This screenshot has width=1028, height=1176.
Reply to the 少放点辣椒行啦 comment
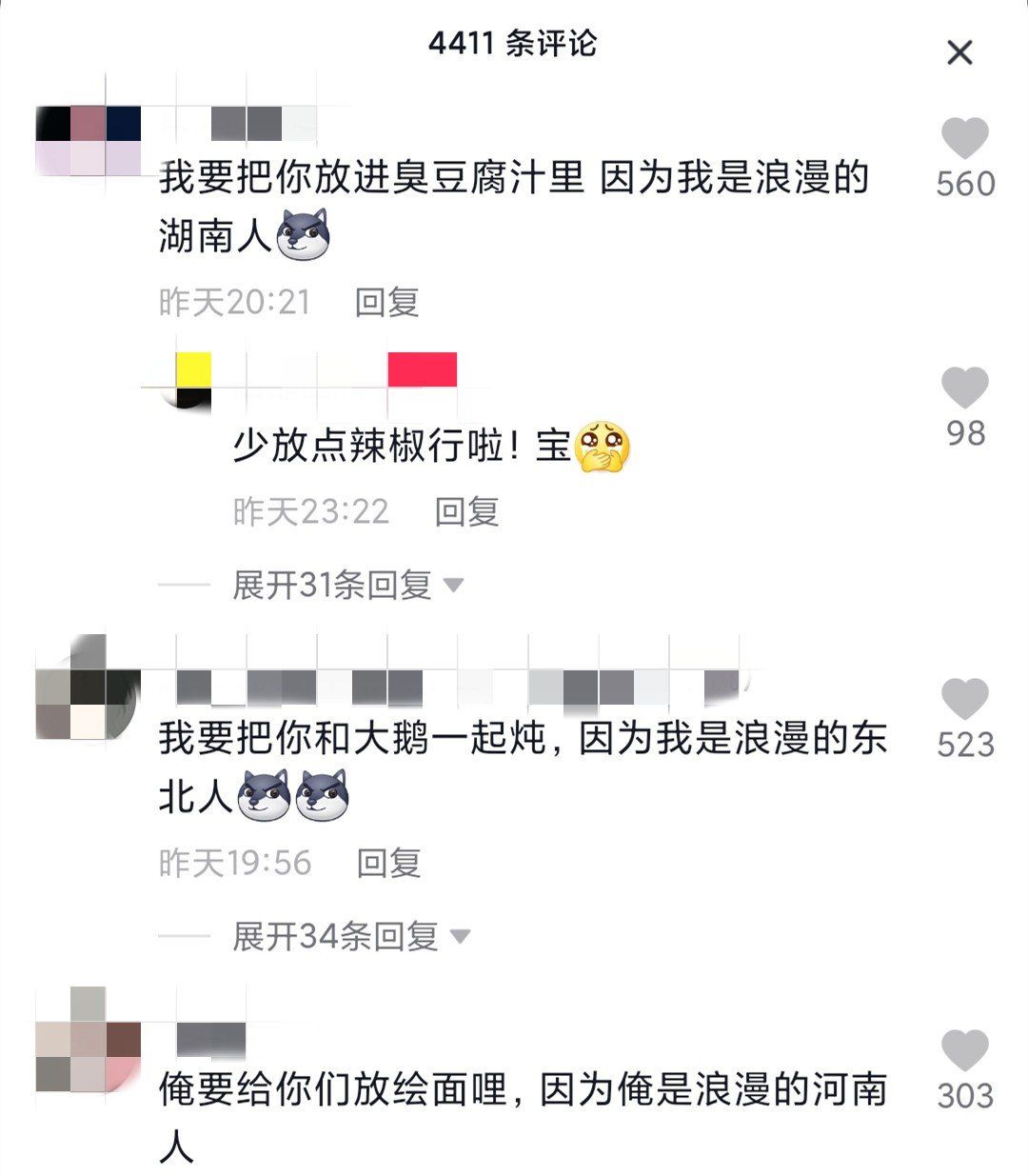pyautogui.click(x=466, y=512)
